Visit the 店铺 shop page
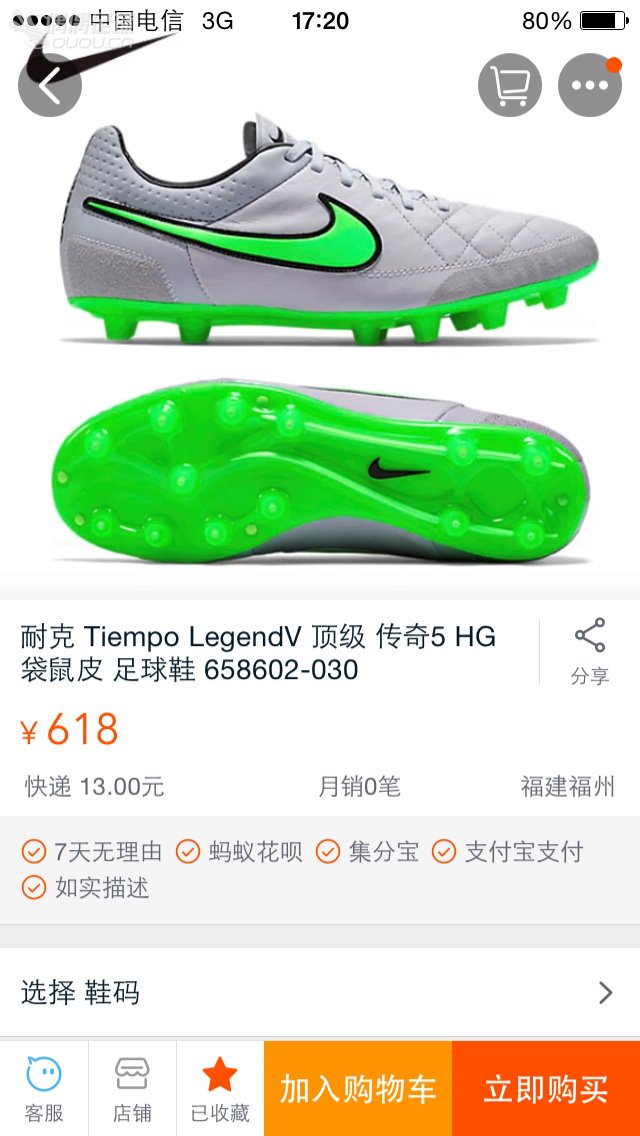Viewport: 640px width, 1136px height. pyautogui.click(x=132, y=1088)
